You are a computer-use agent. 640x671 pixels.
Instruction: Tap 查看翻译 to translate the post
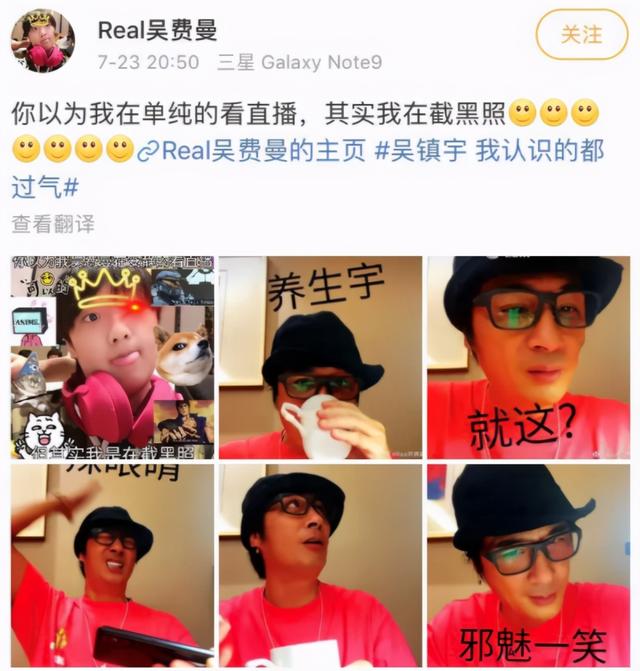pyautogui.click(x=53, y=223)
